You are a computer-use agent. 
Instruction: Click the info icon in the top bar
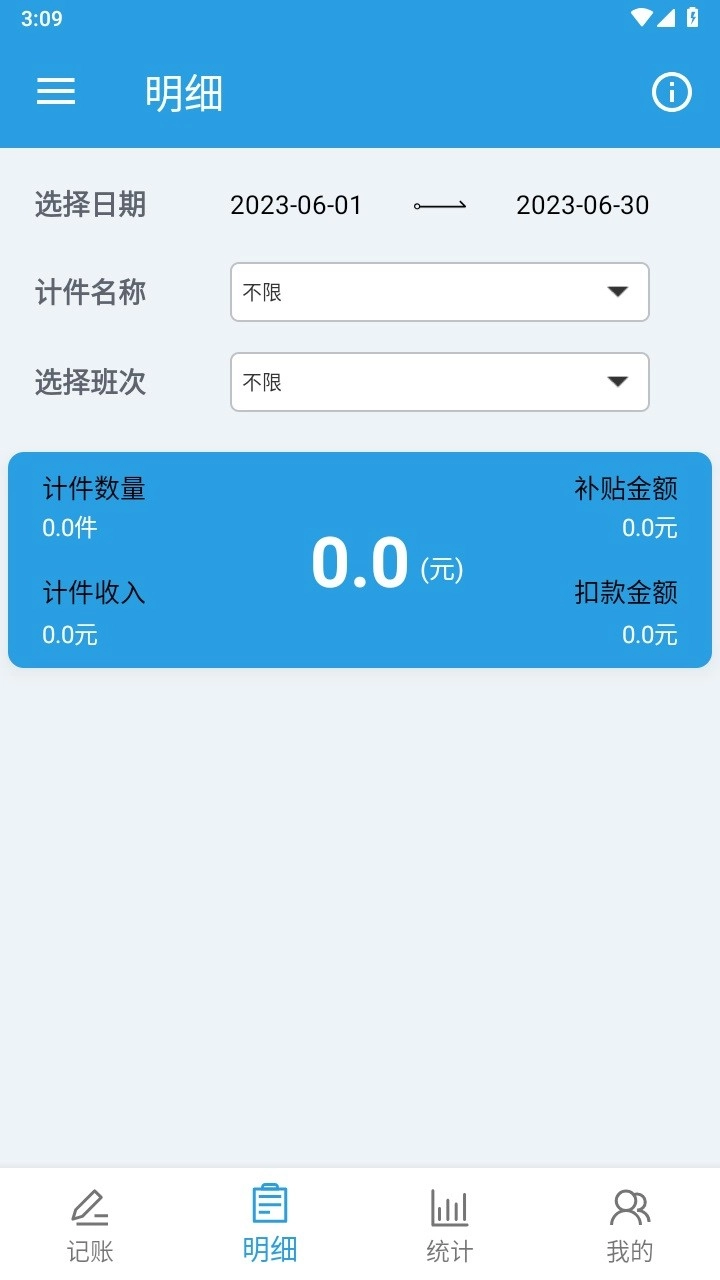(671, 92)
